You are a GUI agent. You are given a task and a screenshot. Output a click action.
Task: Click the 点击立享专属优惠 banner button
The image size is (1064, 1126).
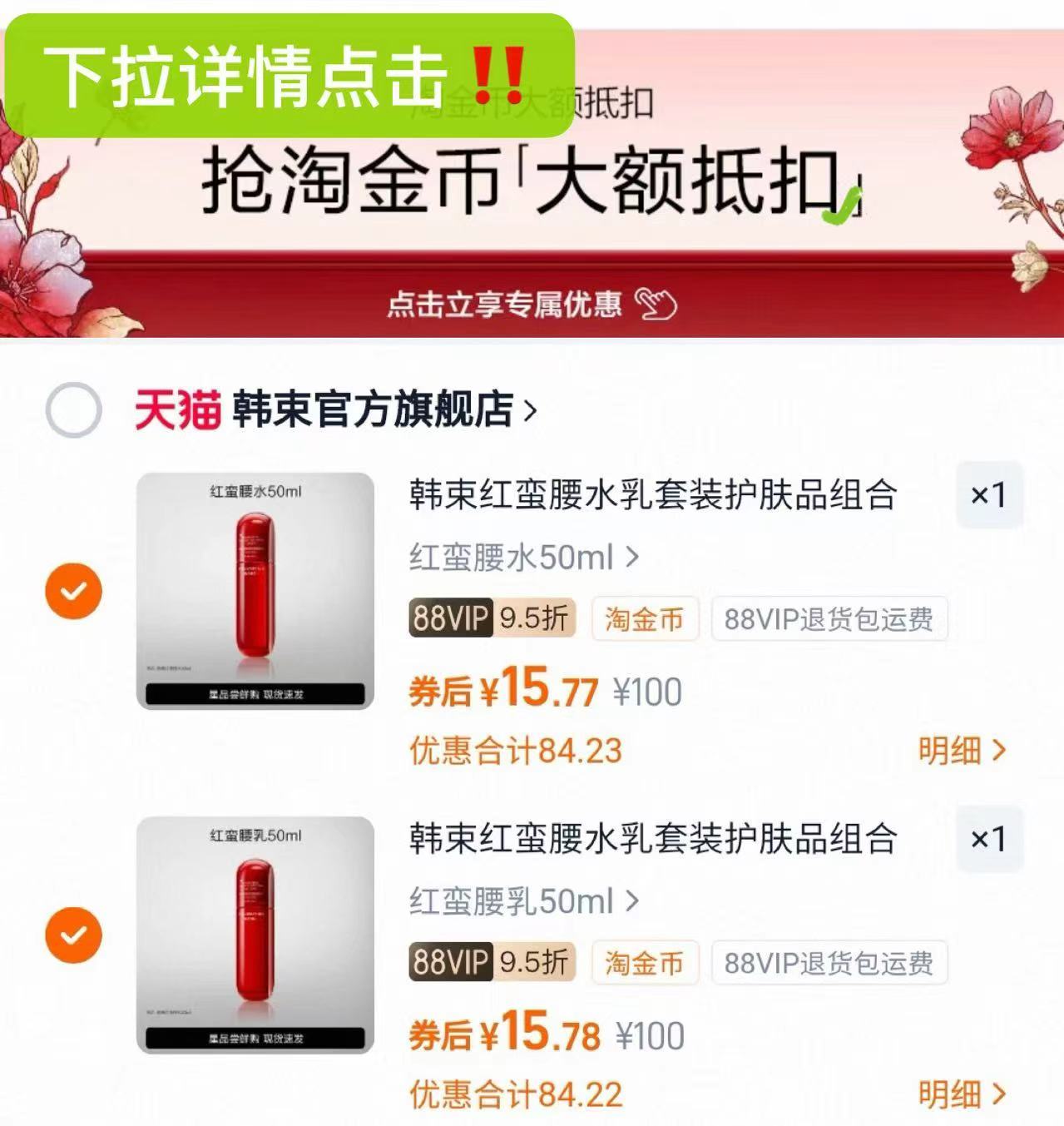[x=507, y=306]
